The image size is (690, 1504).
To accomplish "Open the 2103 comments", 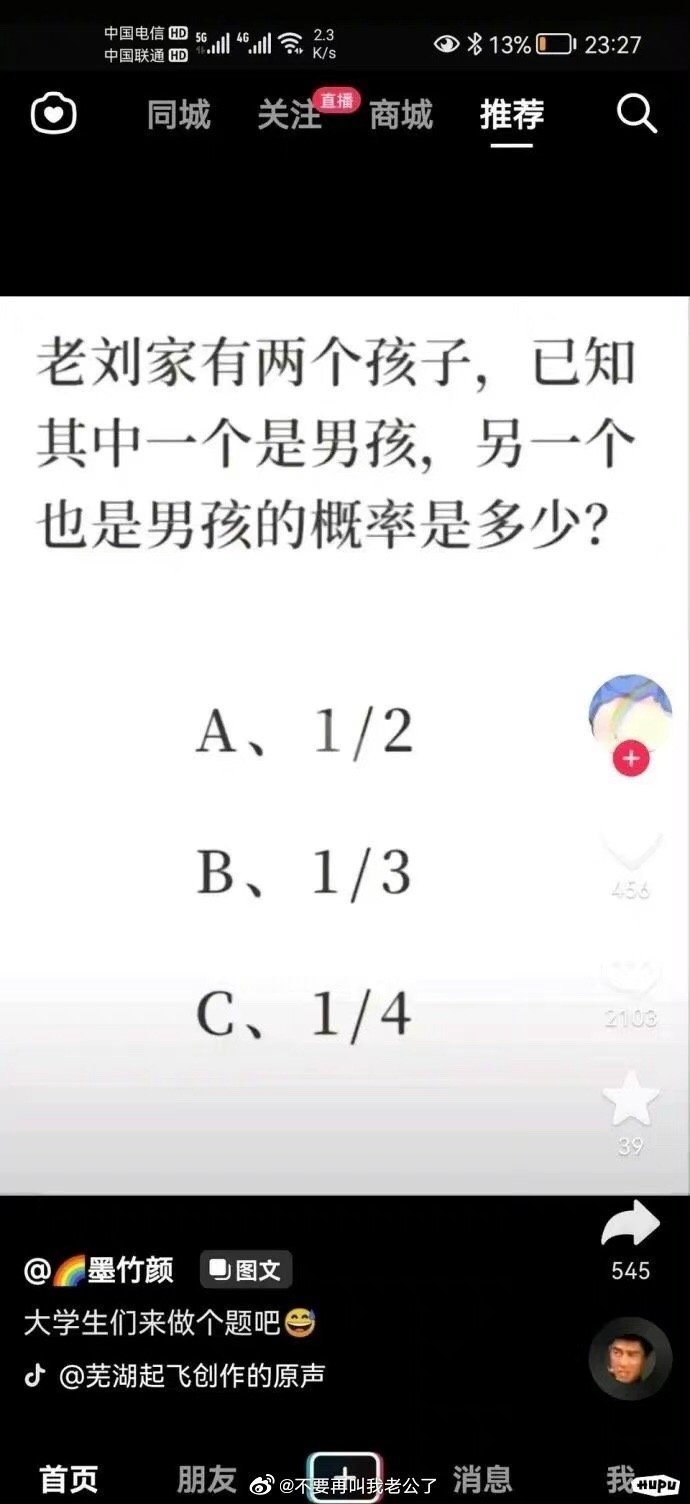I will tap(630, 980).
